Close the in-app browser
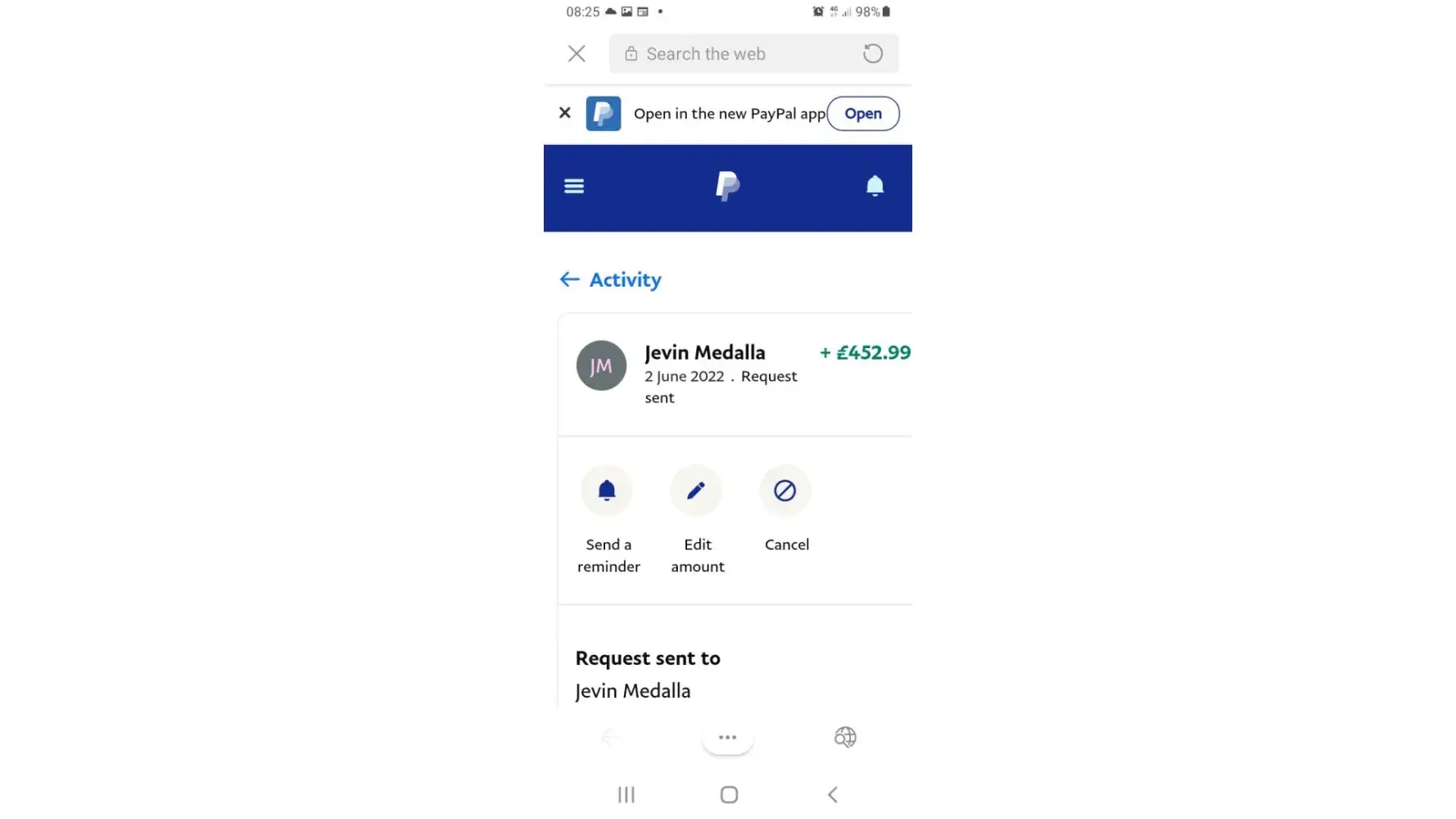Image resolution: width=1456 pixels, height=819 pixels. [577, 54]
